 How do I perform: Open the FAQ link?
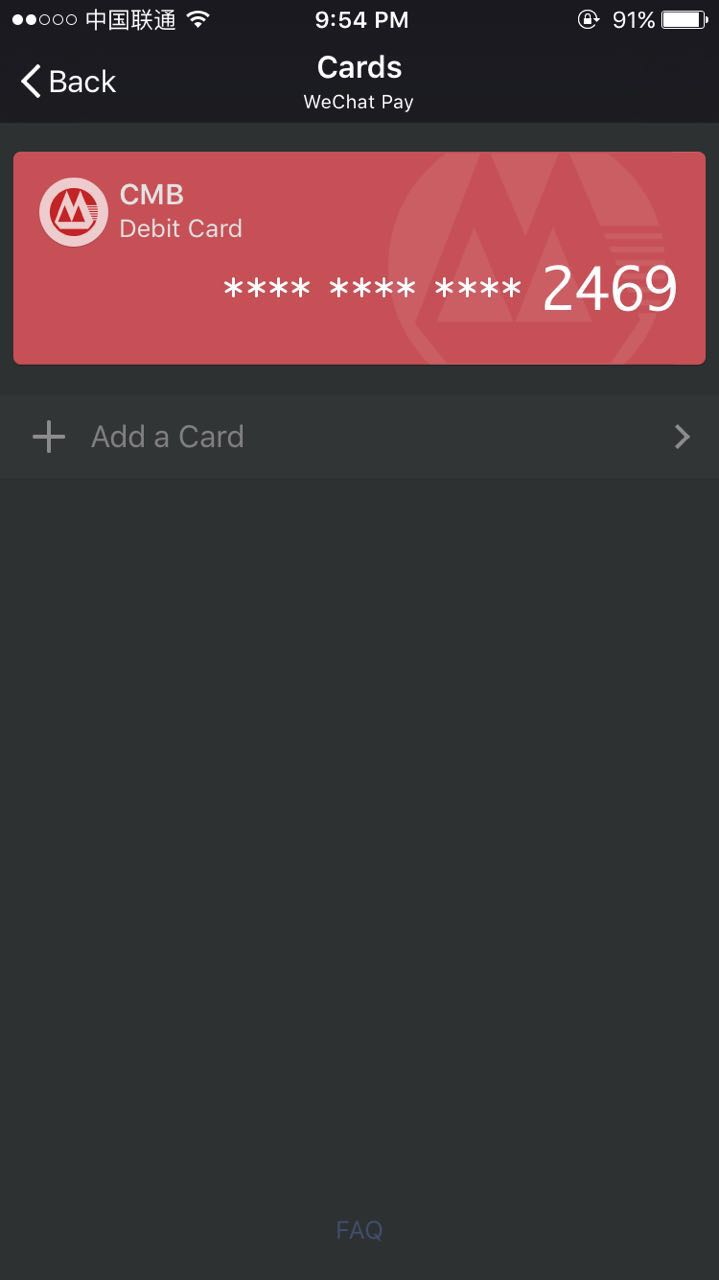coord(359,1230)
